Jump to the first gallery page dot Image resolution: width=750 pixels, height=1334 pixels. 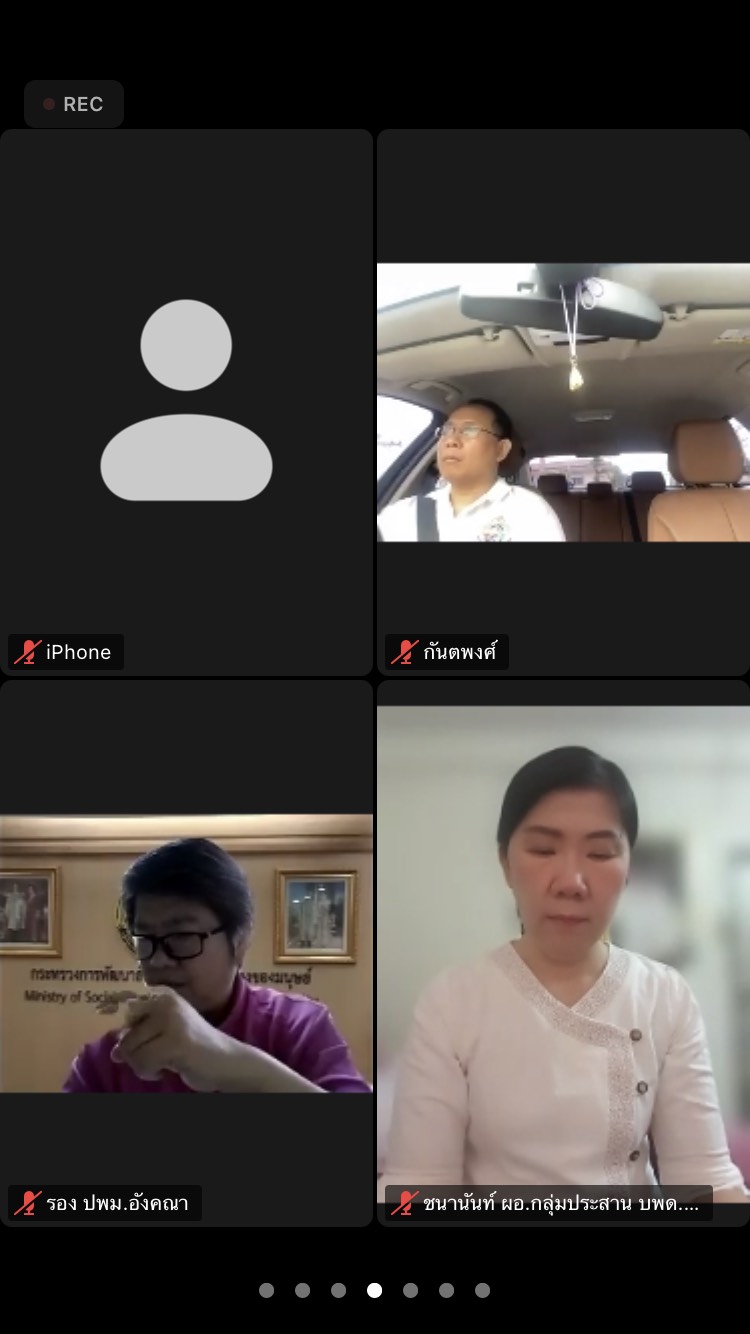tap(266, 1290)
